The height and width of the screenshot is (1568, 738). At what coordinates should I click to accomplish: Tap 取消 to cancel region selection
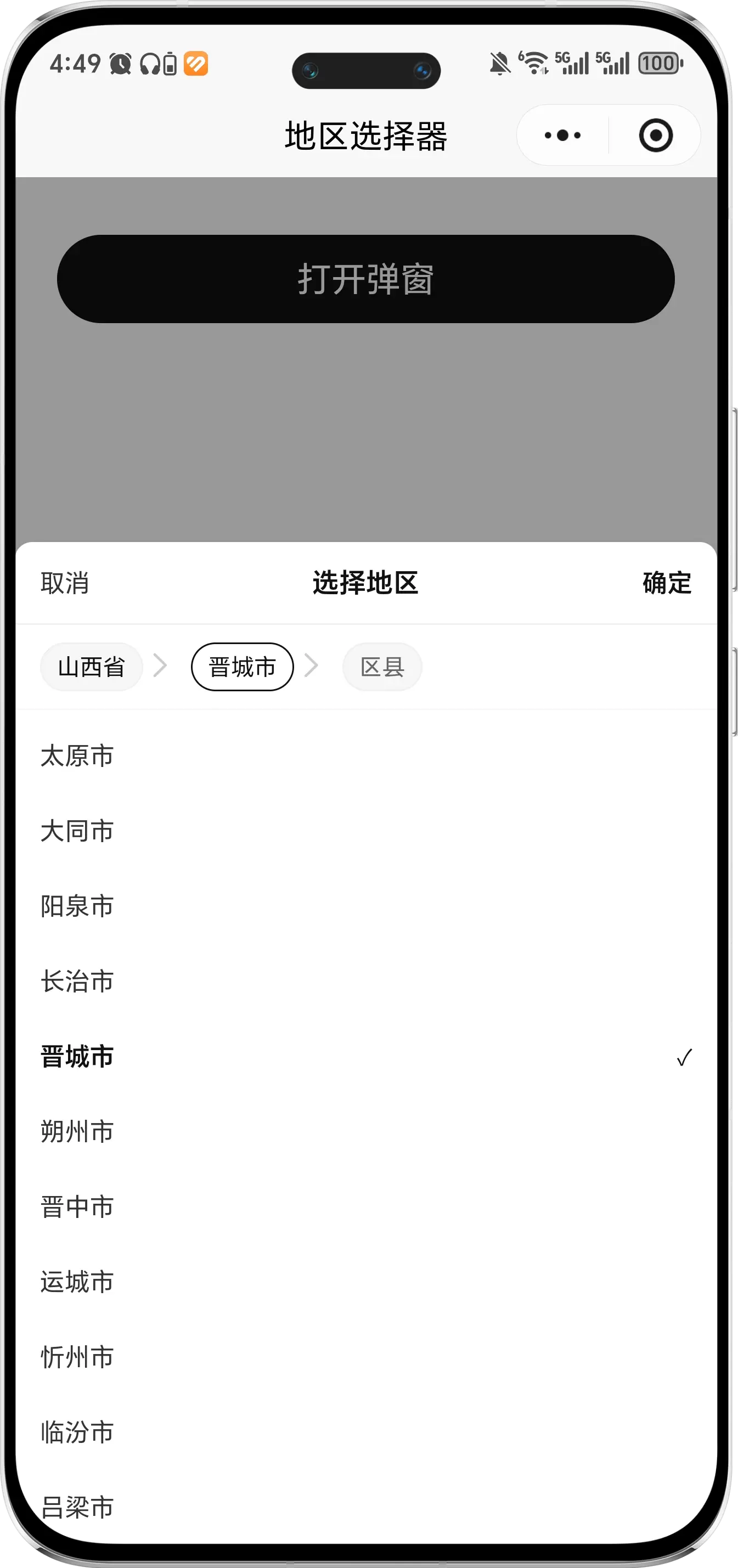coord(65,583)
